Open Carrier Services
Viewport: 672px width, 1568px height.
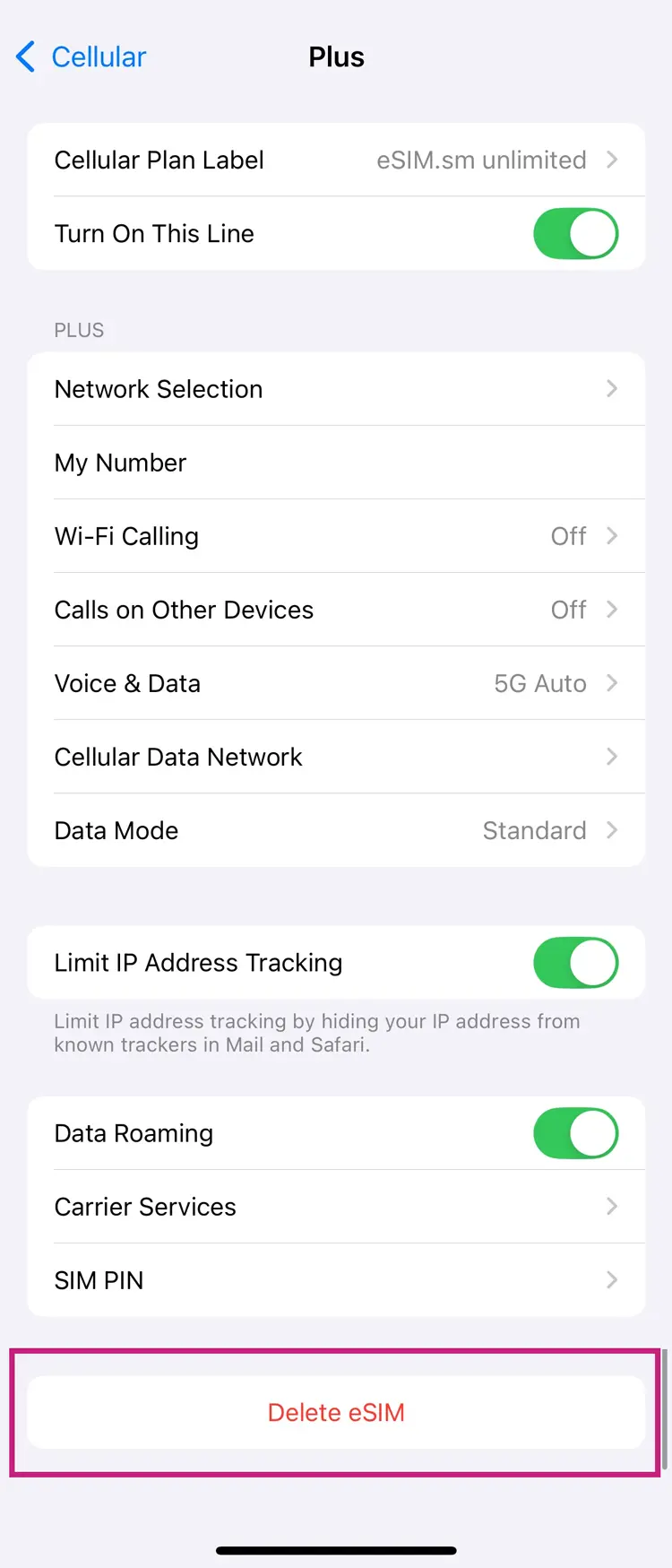[x=336, y=1207]
